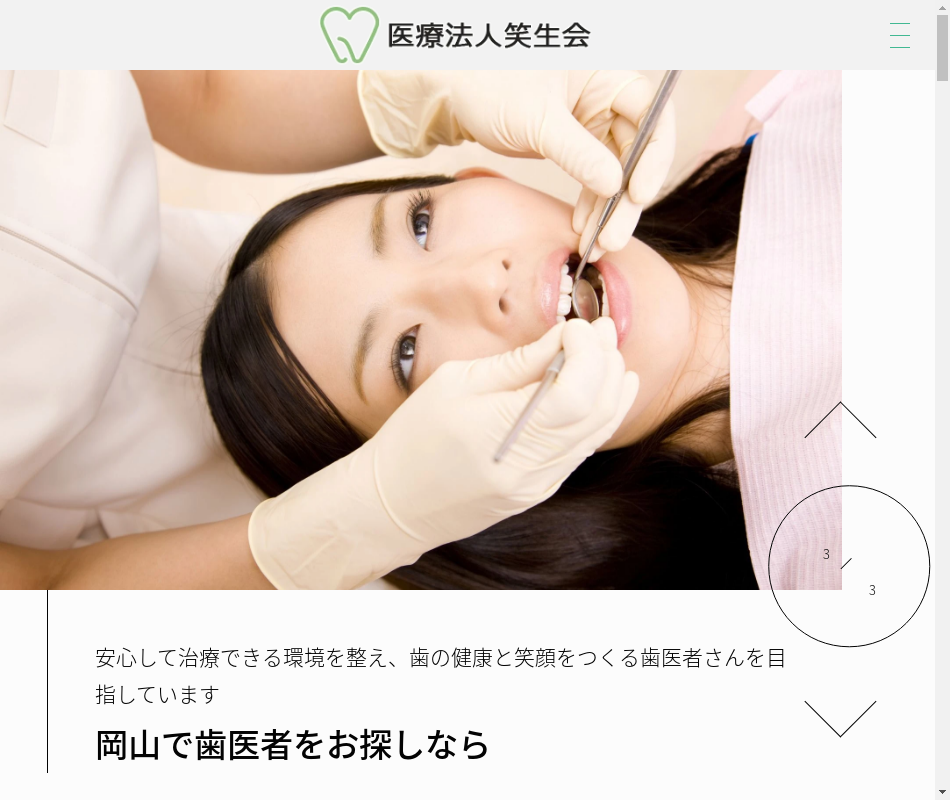This screenshot has width=950, height=800.
Task: Go to the previous slide with up arrow
Action: tap(840, 421)
